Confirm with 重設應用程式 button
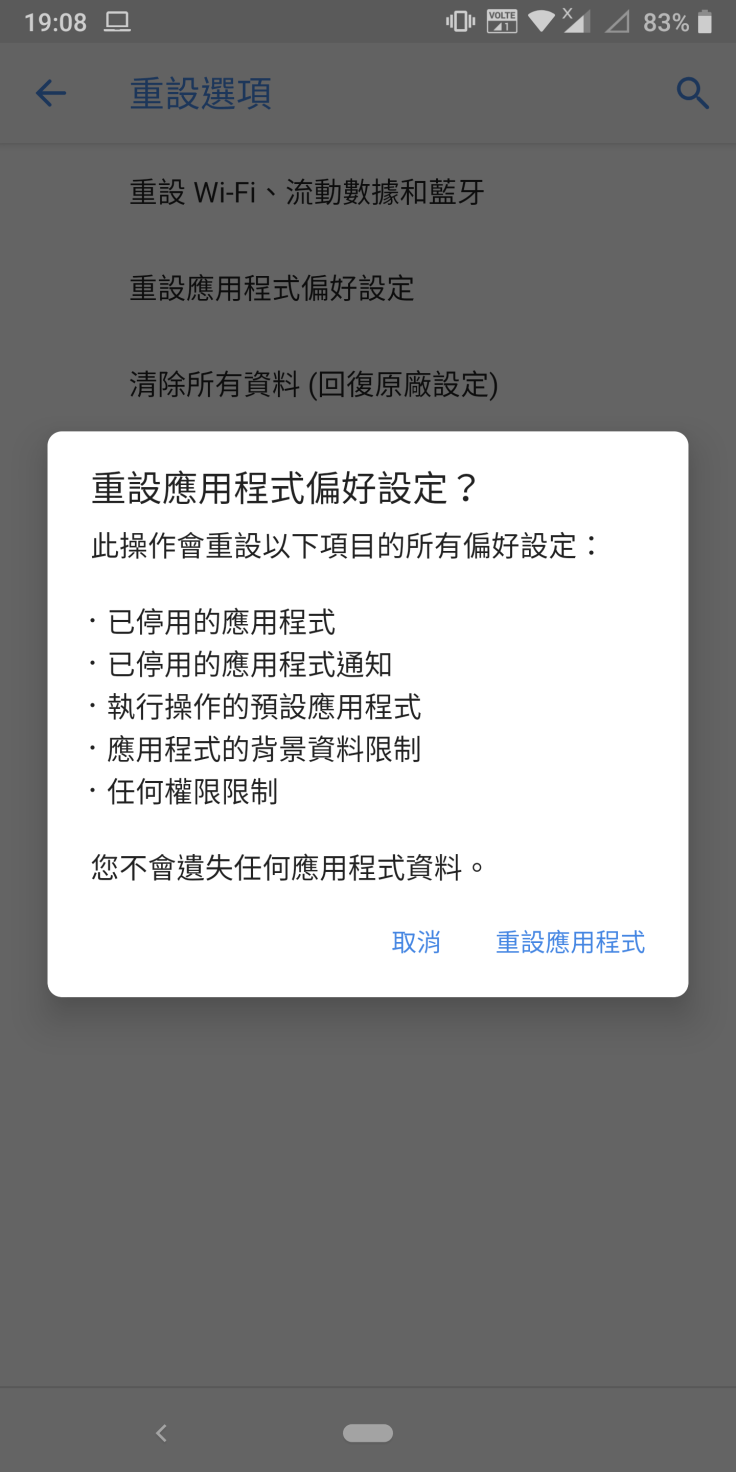The height and width of the screenshot is (1472, 736). tap(570, 942)
